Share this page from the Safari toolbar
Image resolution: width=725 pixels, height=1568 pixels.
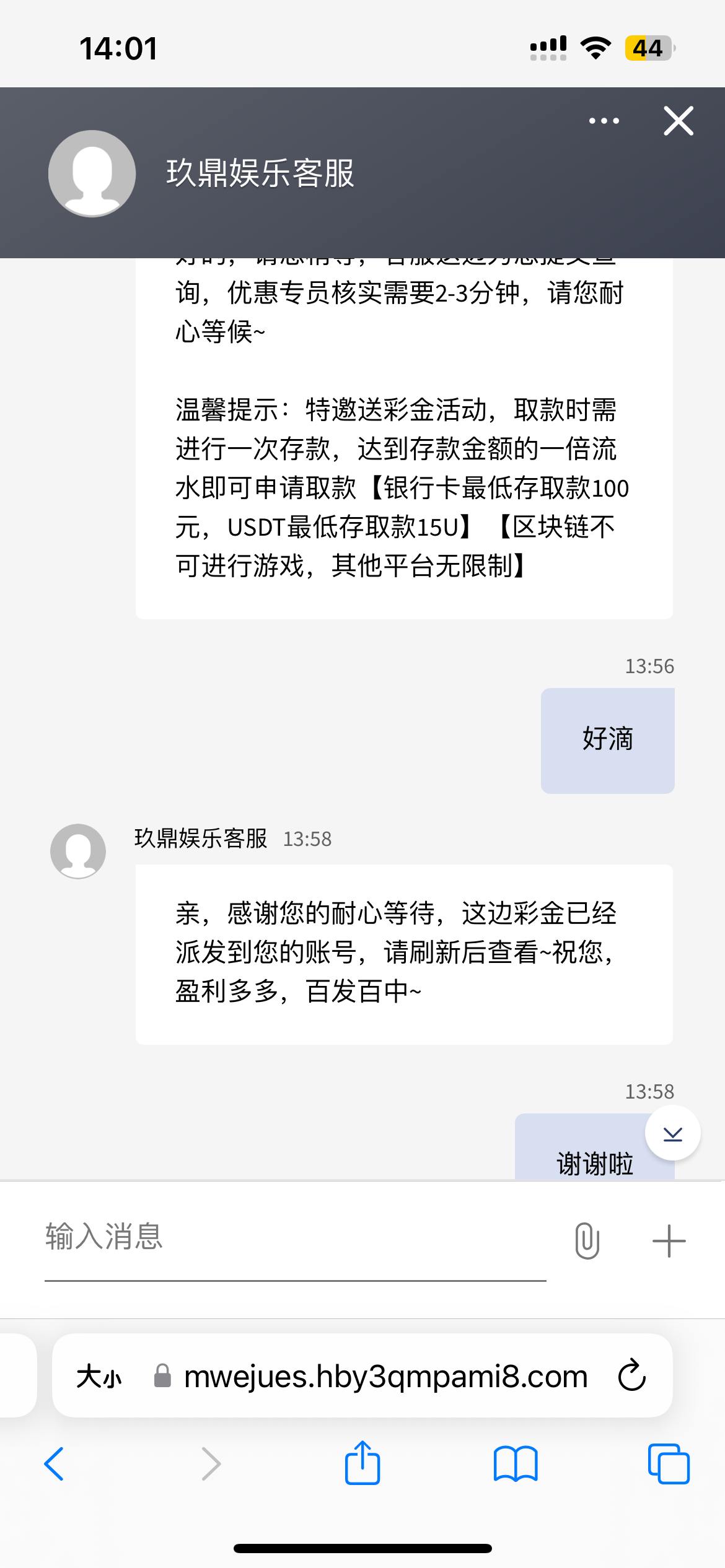(x=362, y=1463)
